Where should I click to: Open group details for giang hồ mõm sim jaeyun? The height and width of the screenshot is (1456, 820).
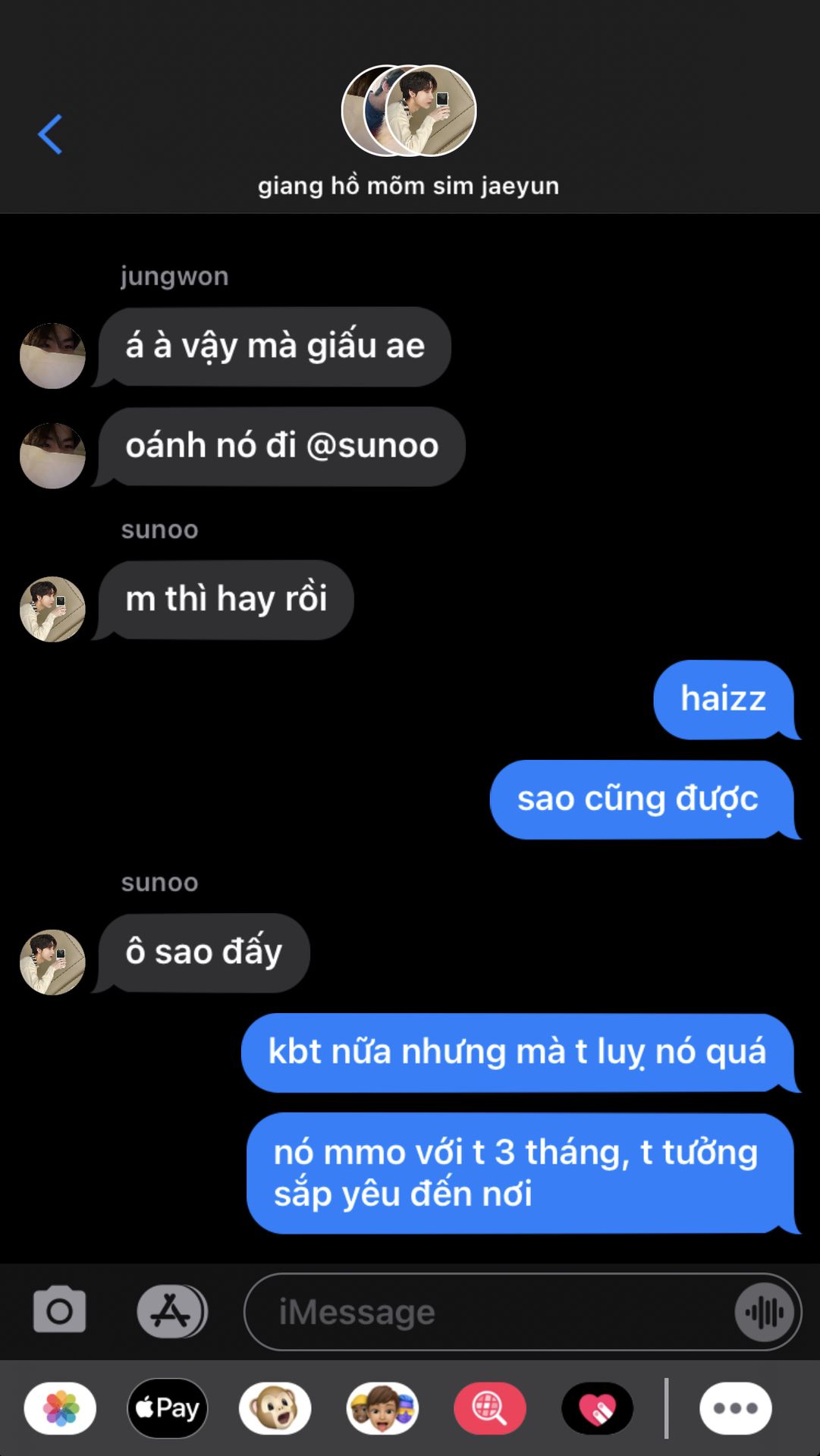[409, 131]
